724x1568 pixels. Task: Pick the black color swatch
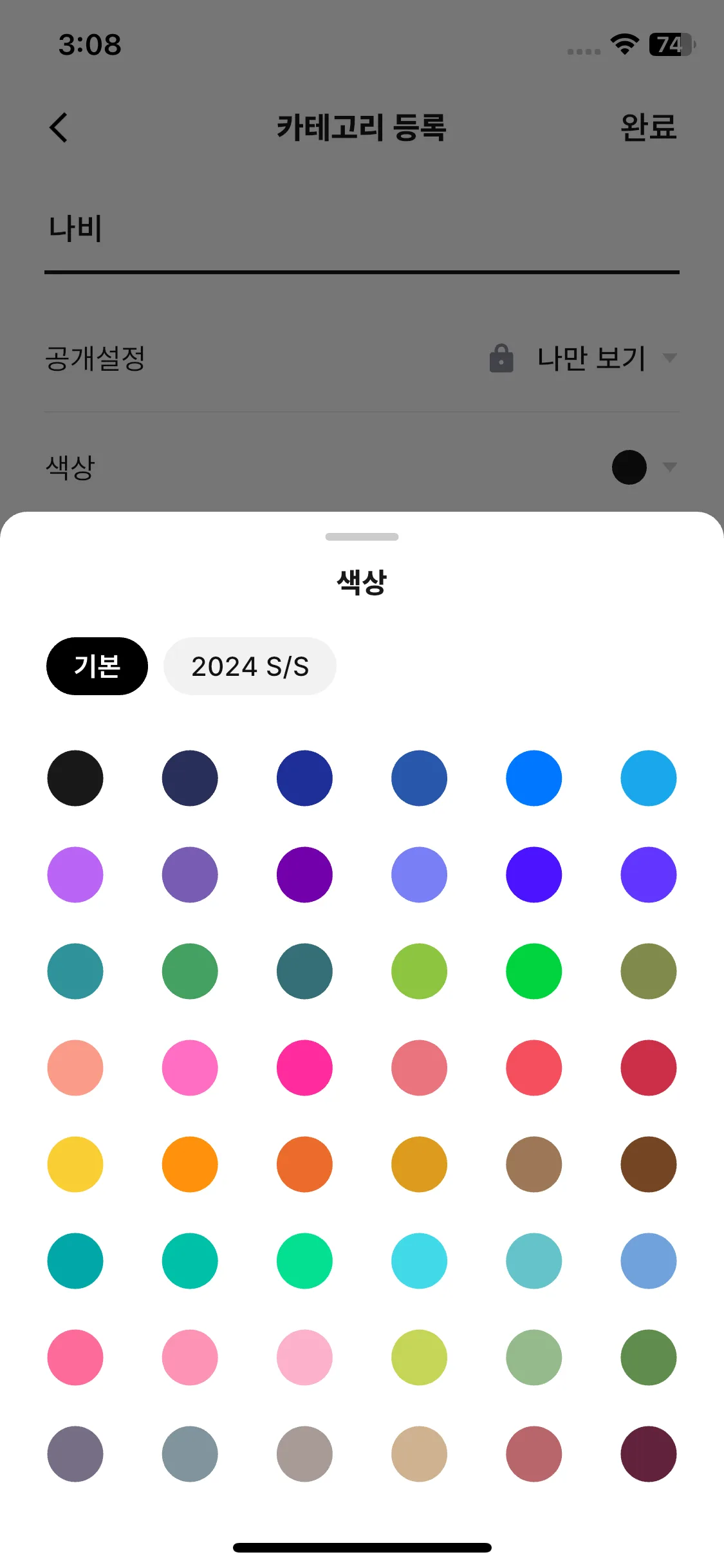pos(75,778)
